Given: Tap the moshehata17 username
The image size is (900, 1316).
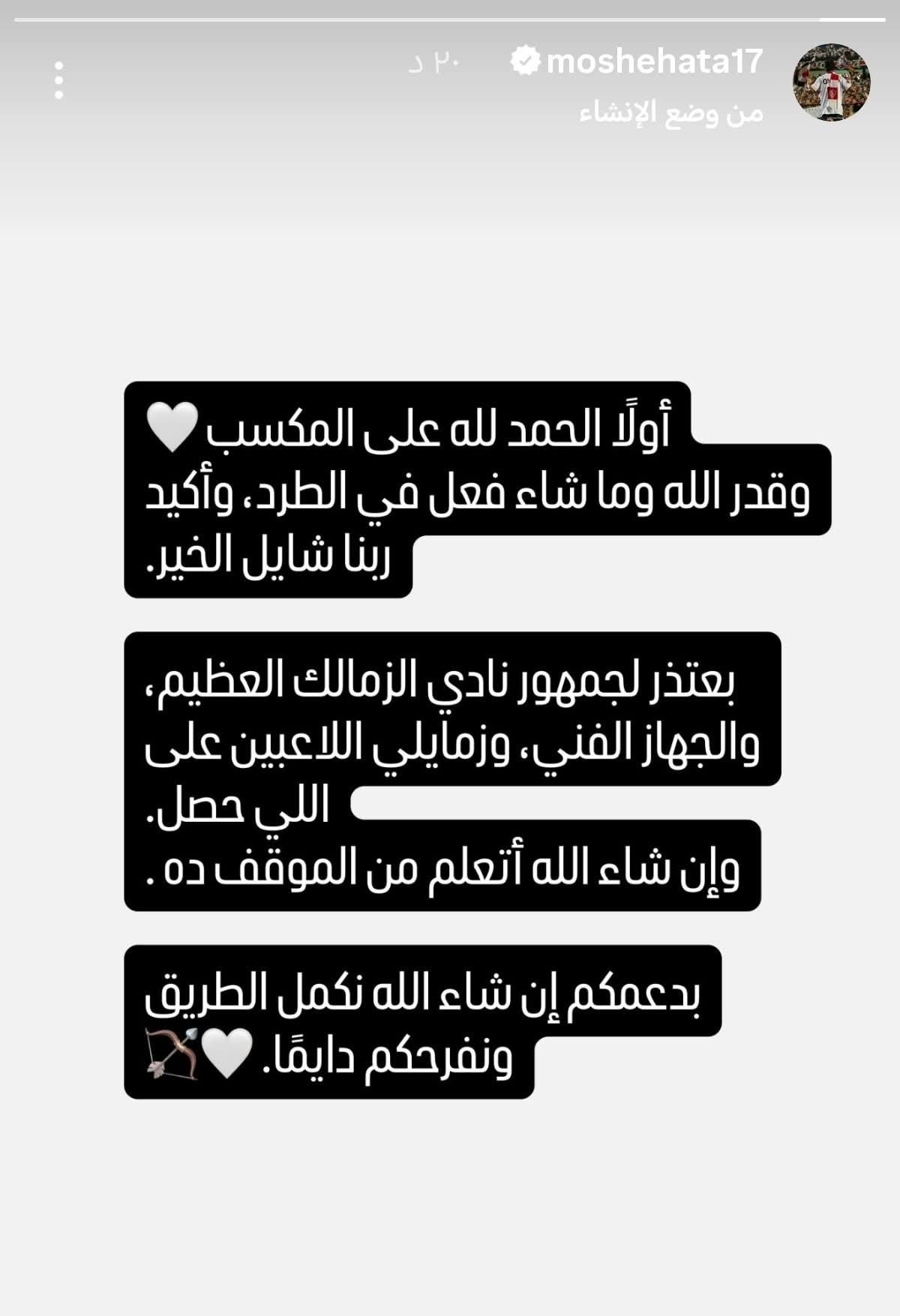Looking at the screenshot, I should [x=653, y=61].
